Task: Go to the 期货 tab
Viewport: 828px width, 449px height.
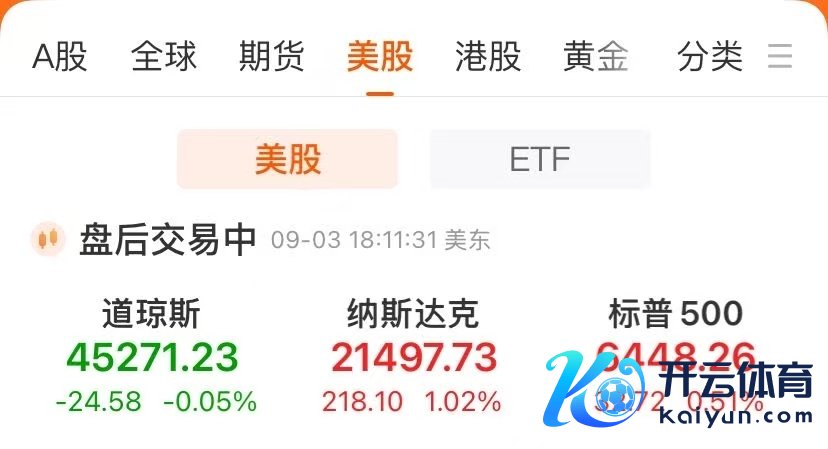Action: pos(272,56)
